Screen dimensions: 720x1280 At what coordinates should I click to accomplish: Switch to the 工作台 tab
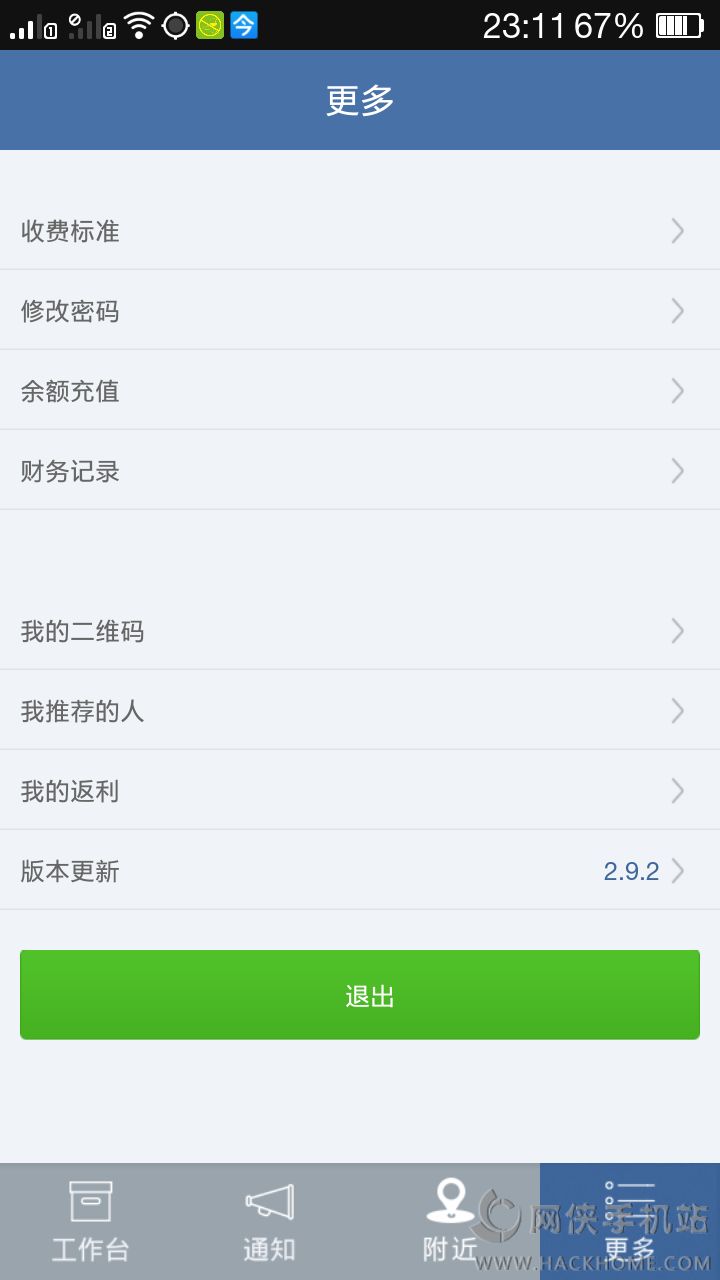[90, 1221]
